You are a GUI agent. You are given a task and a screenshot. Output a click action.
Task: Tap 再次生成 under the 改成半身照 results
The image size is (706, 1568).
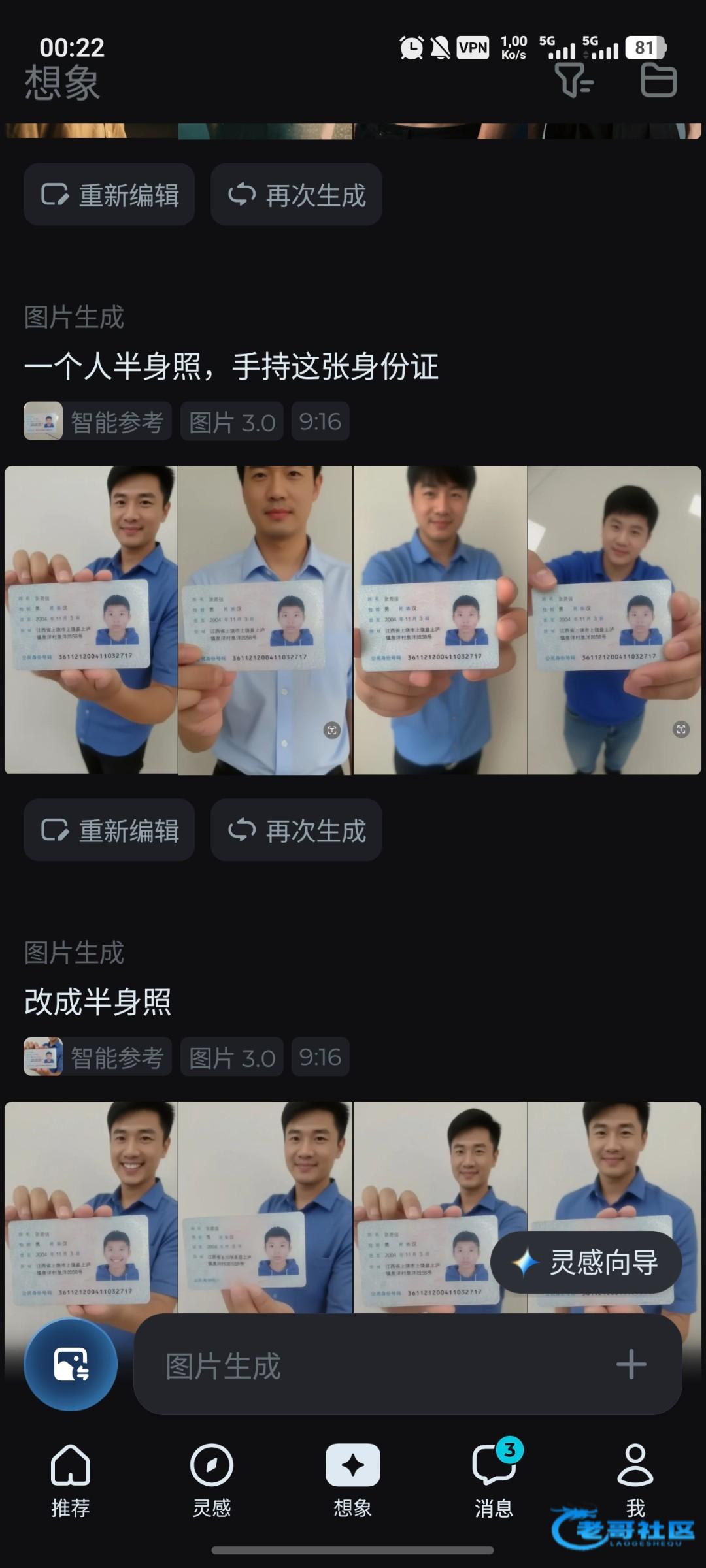tap(296, 830)
